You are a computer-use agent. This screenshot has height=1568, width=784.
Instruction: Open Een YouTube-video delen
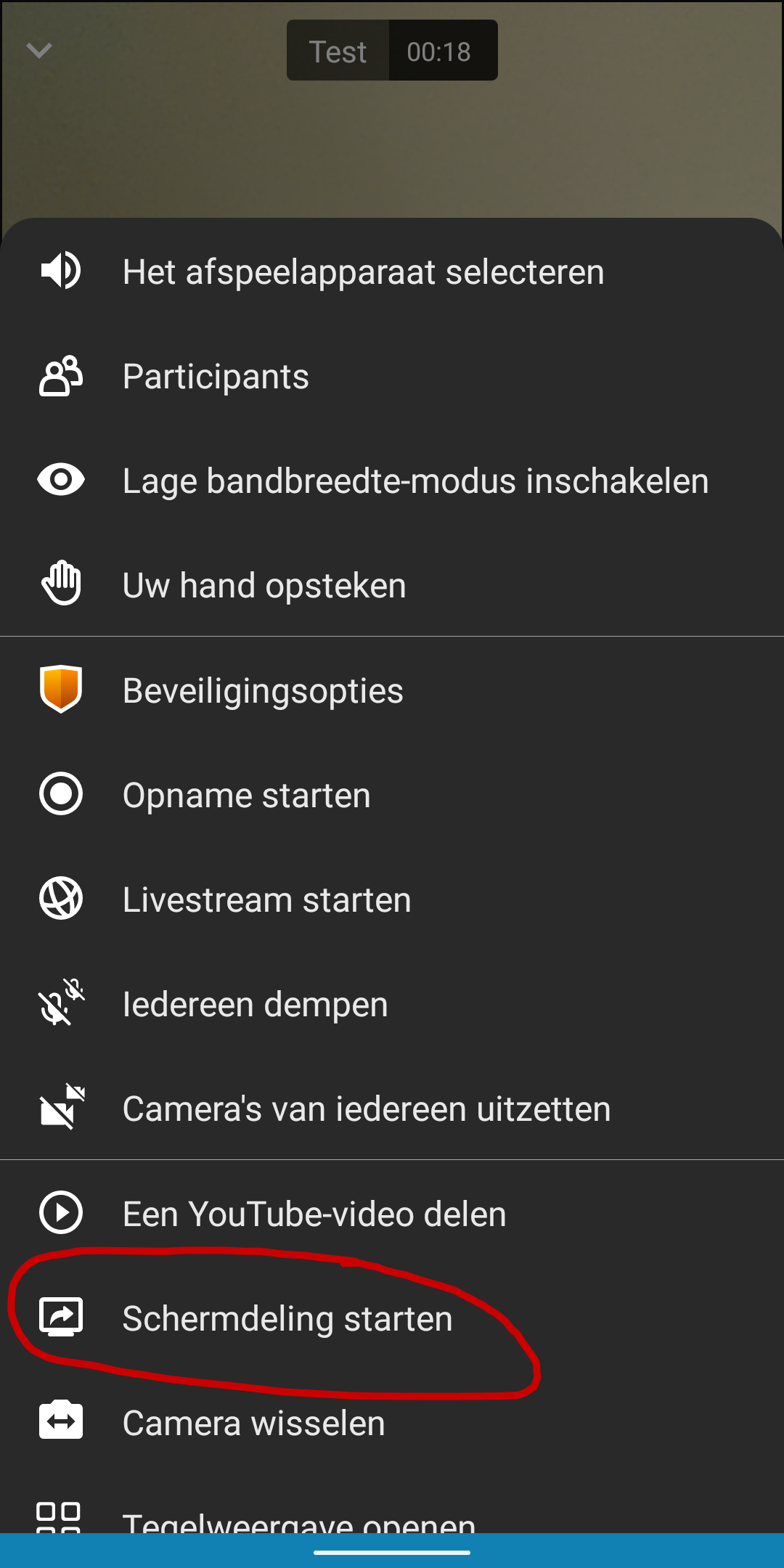point(314,1214)
